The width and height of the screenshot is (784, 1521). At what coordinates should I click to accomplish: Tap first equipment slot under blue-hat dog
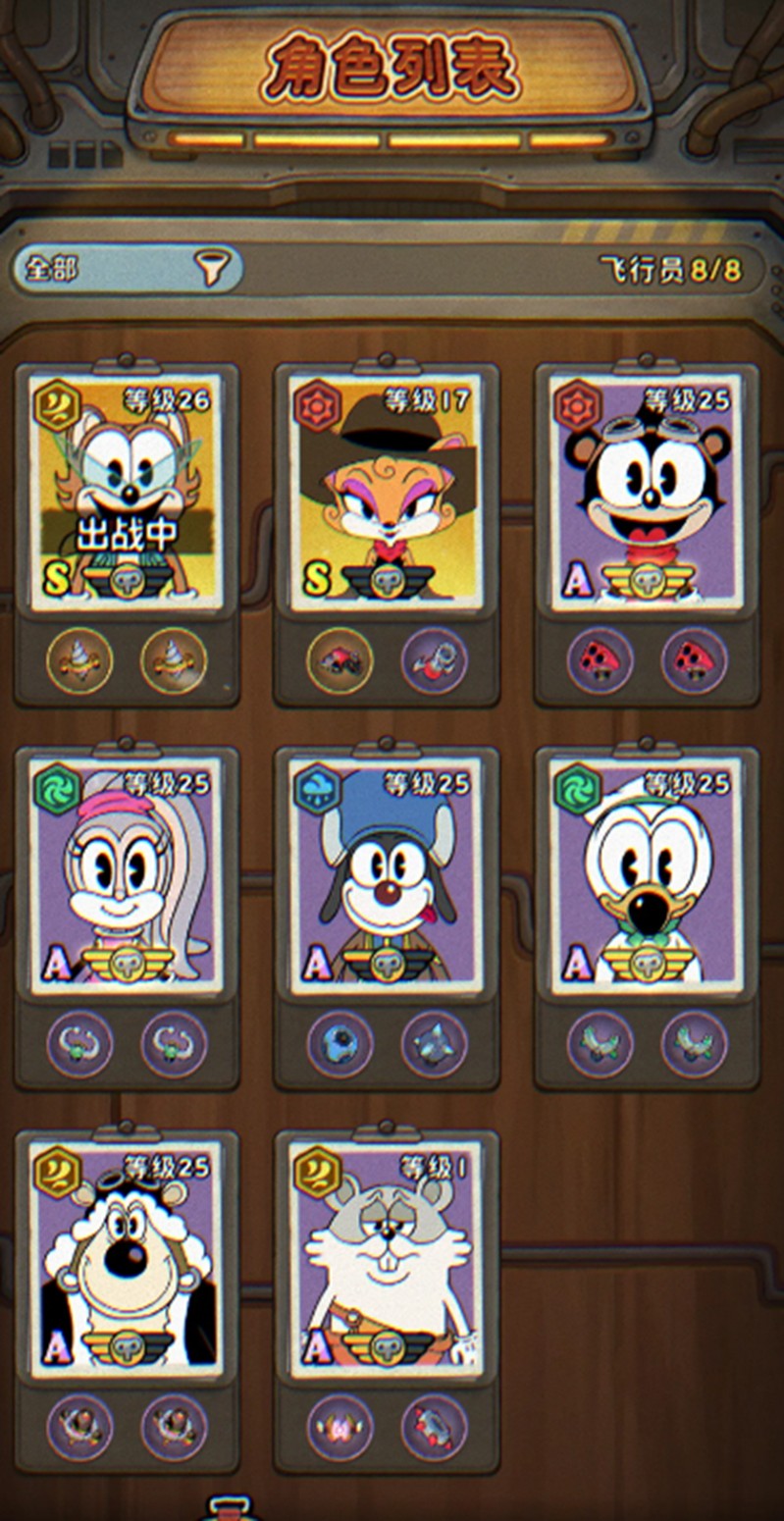[x=340, y=1043]
